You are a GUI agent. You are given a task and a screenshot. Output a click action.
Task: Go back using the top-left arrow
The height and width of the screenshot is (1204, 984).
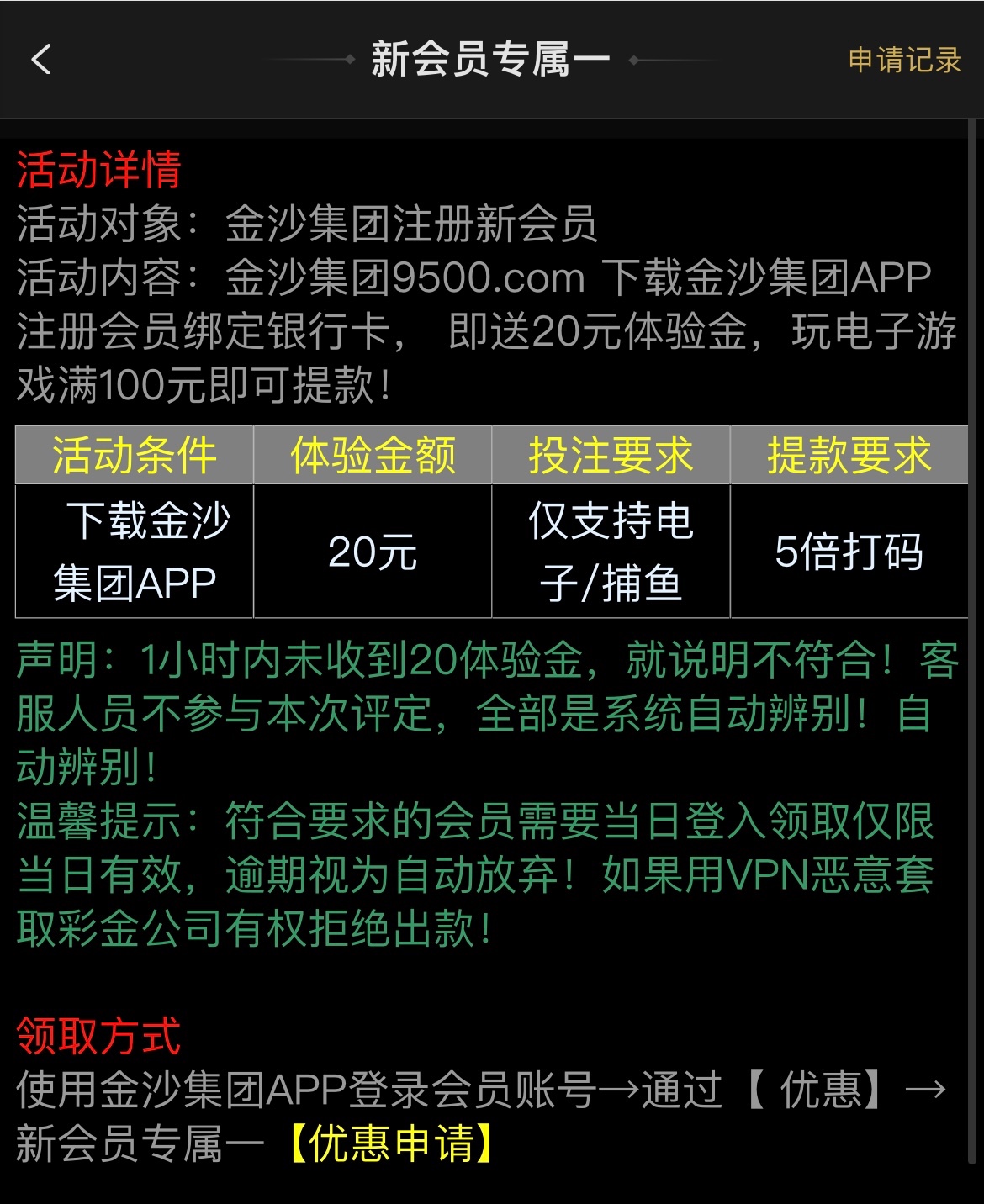point(41,60)
